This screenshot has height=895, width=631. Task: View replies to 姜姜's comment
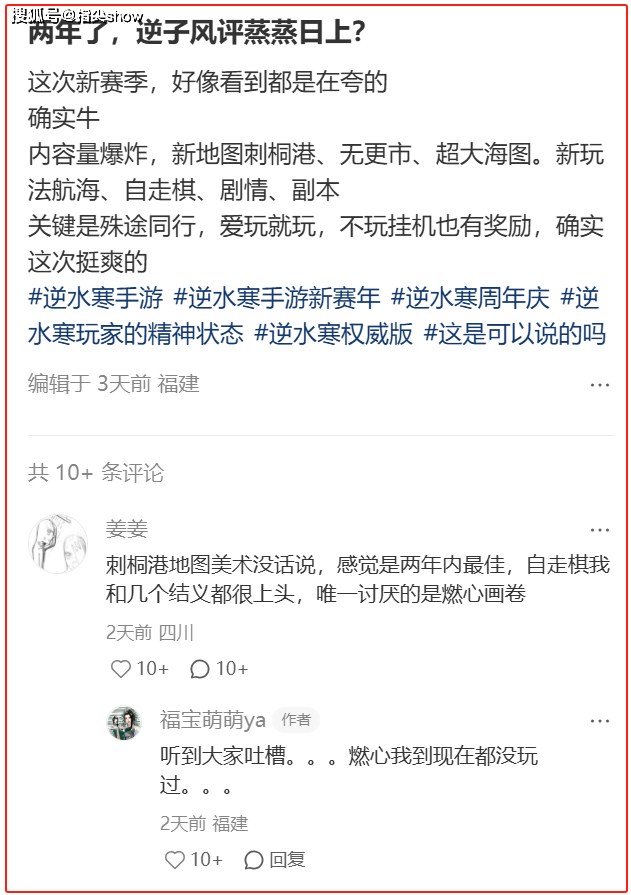218,668
